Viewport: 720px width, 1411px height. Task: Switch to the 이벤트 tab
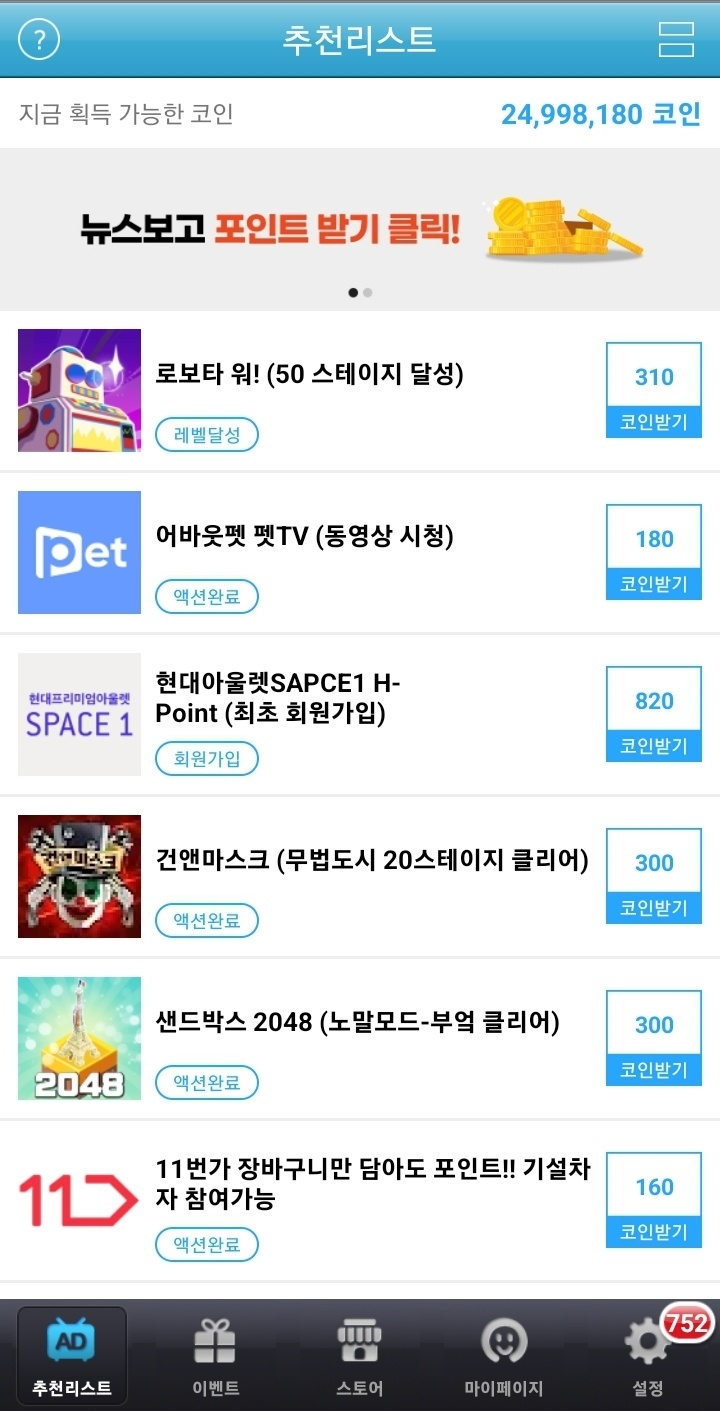click(215, 1350)
